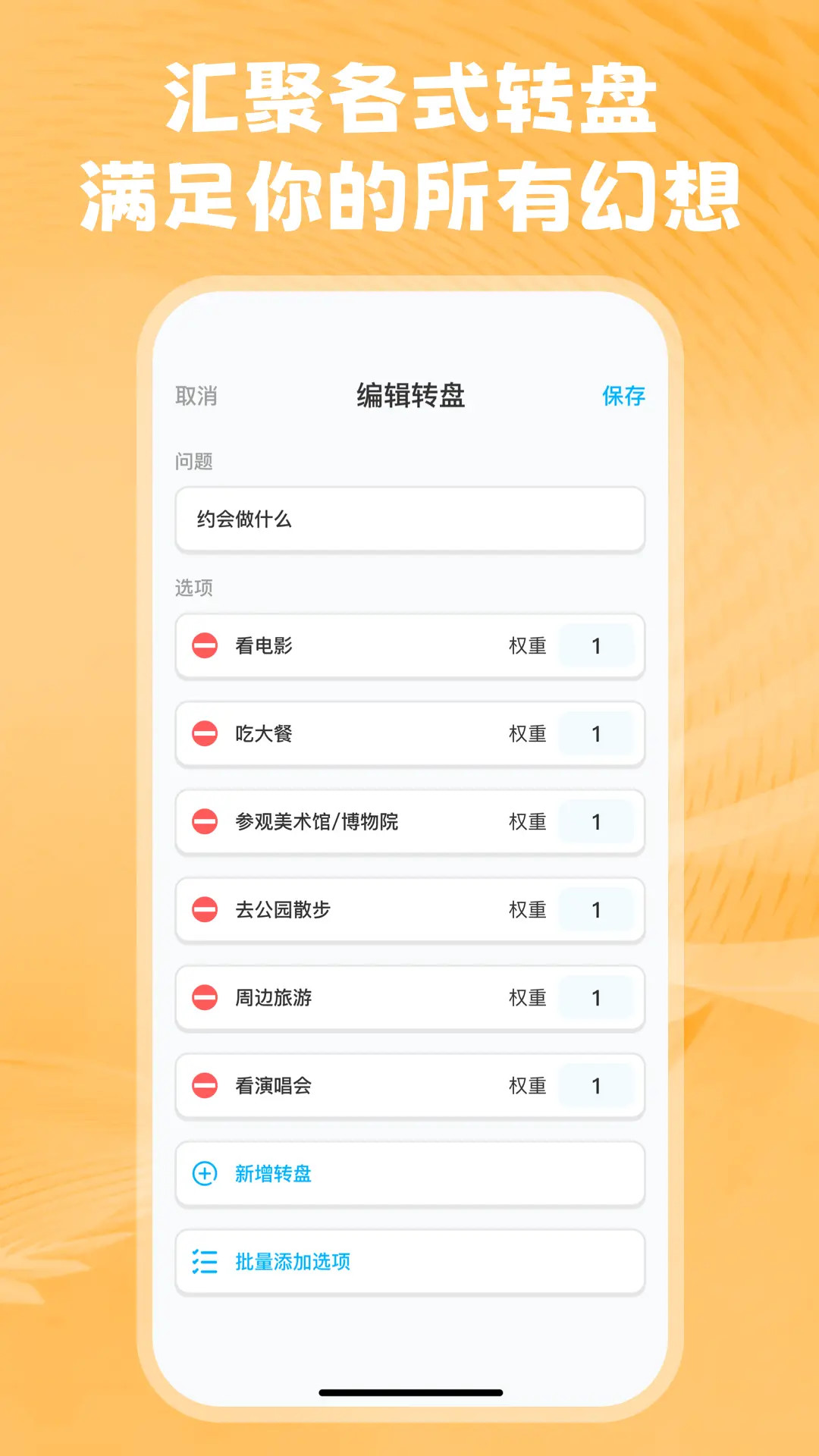This screenshot has width=819, height=1456.
Task: Delete the 去公园散步 option
Action: (x=205, y=910)
